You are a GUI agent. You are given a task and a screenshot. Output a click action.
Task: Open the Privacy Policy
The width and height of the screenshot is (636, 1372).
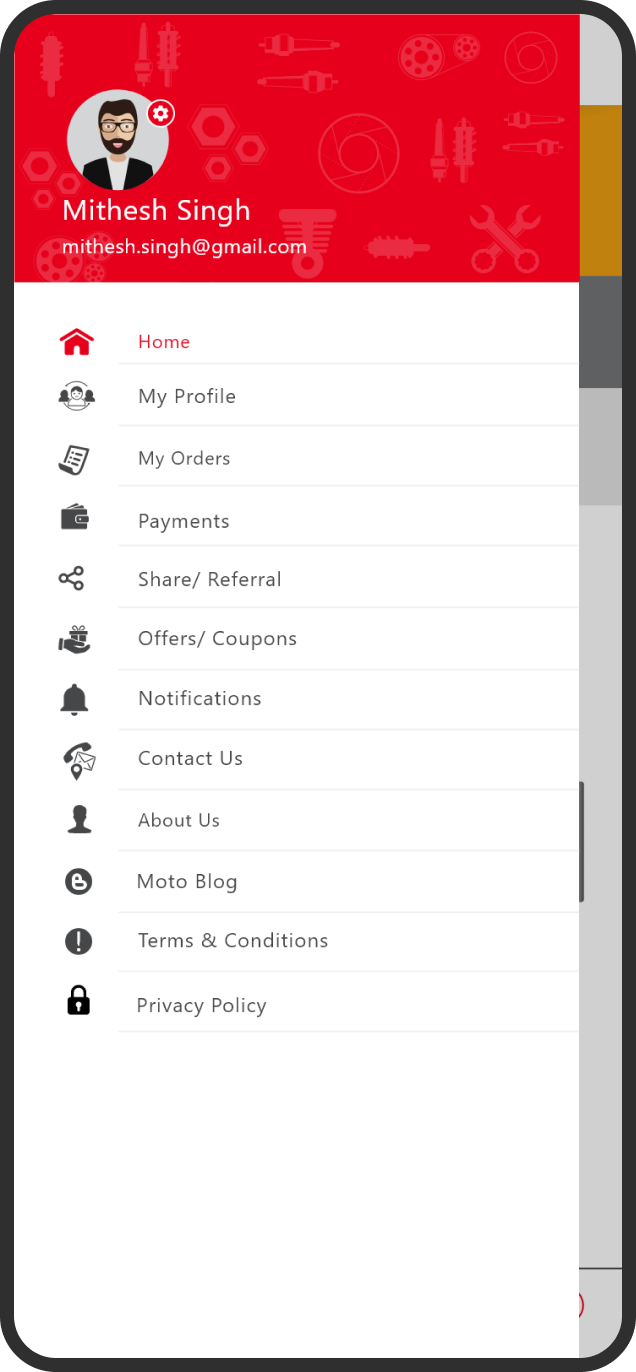pos(297,1002)
